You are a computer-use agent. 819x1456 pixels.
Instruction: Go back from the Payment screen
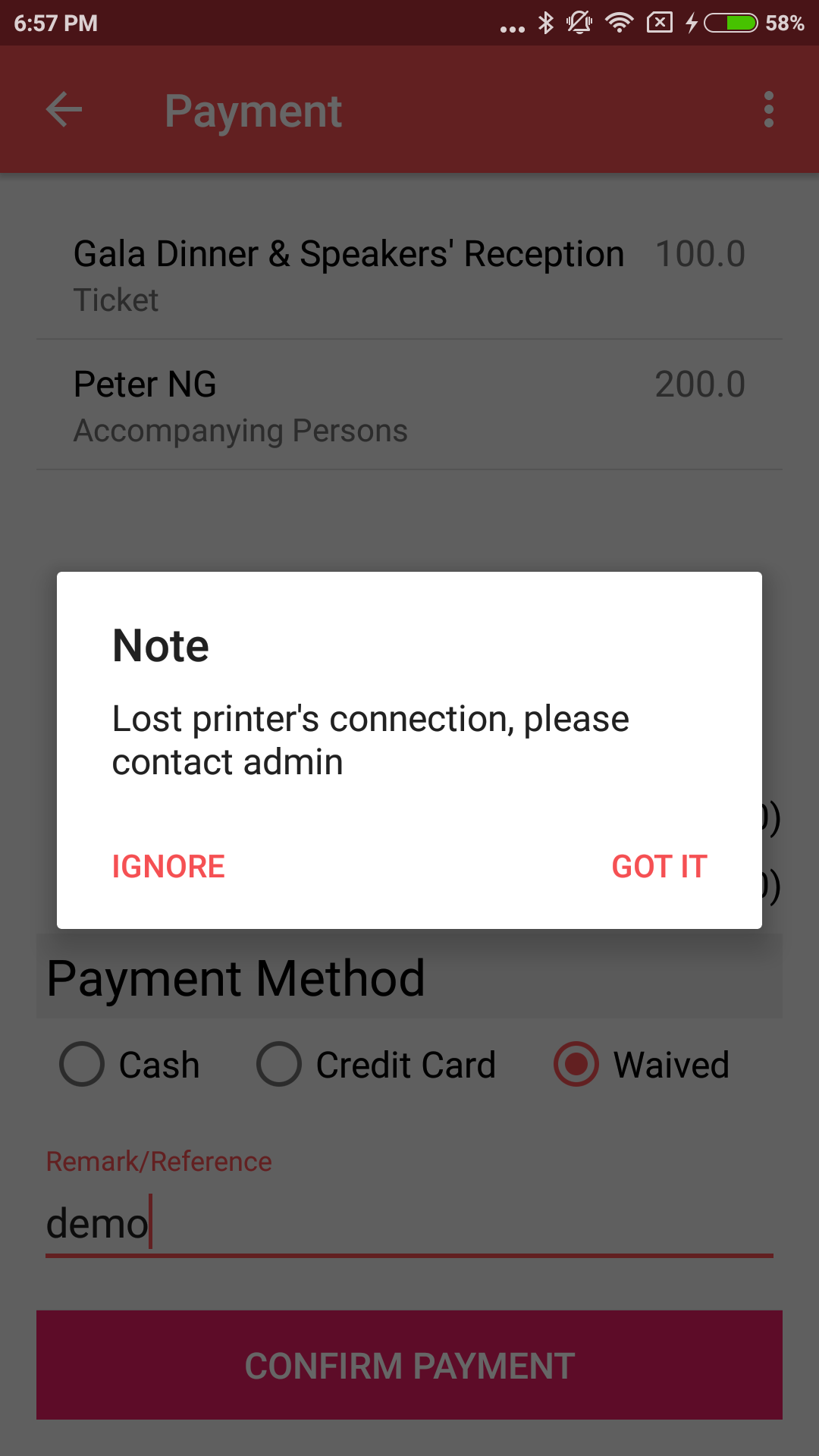[x=64, y=110]
